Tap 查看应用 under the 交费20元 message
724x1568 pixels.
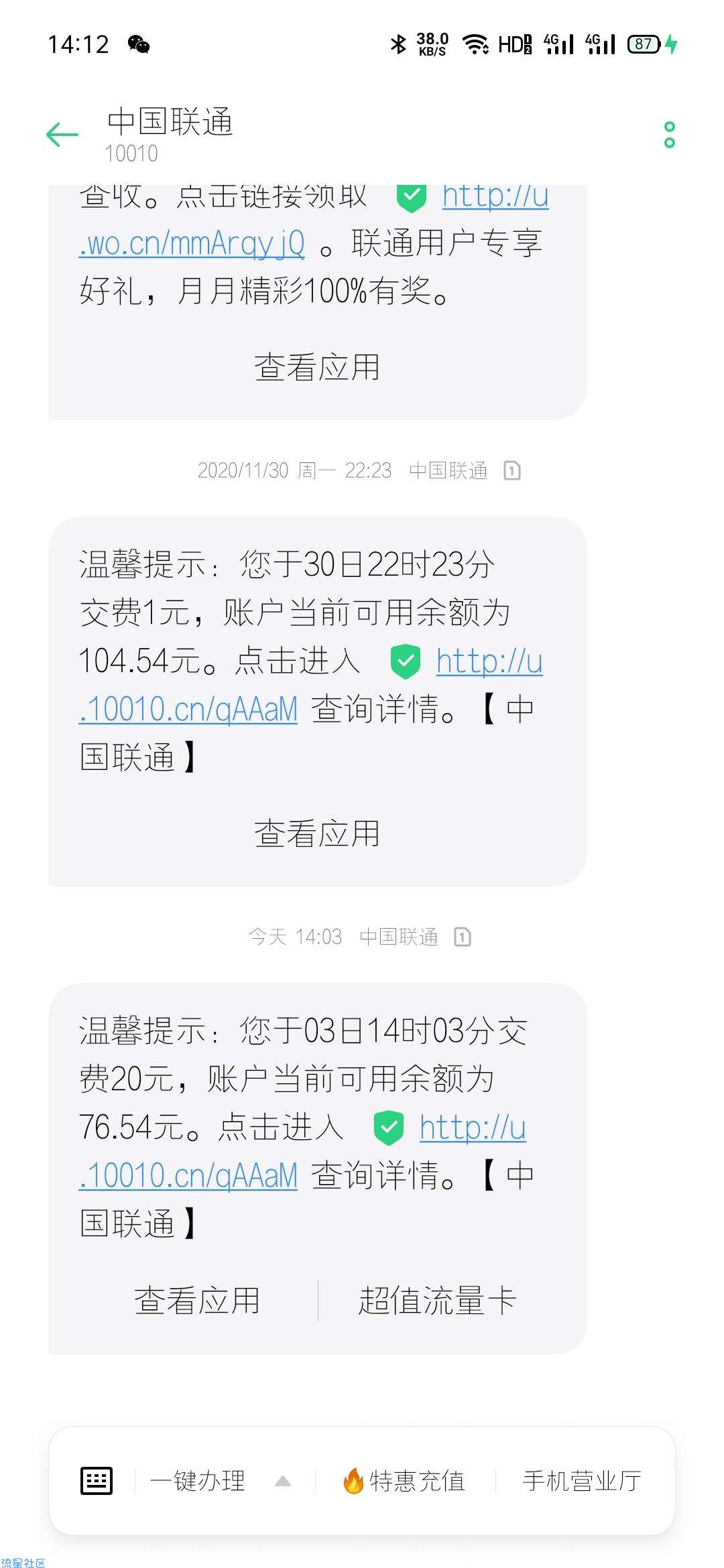[x=197, y=1300]
